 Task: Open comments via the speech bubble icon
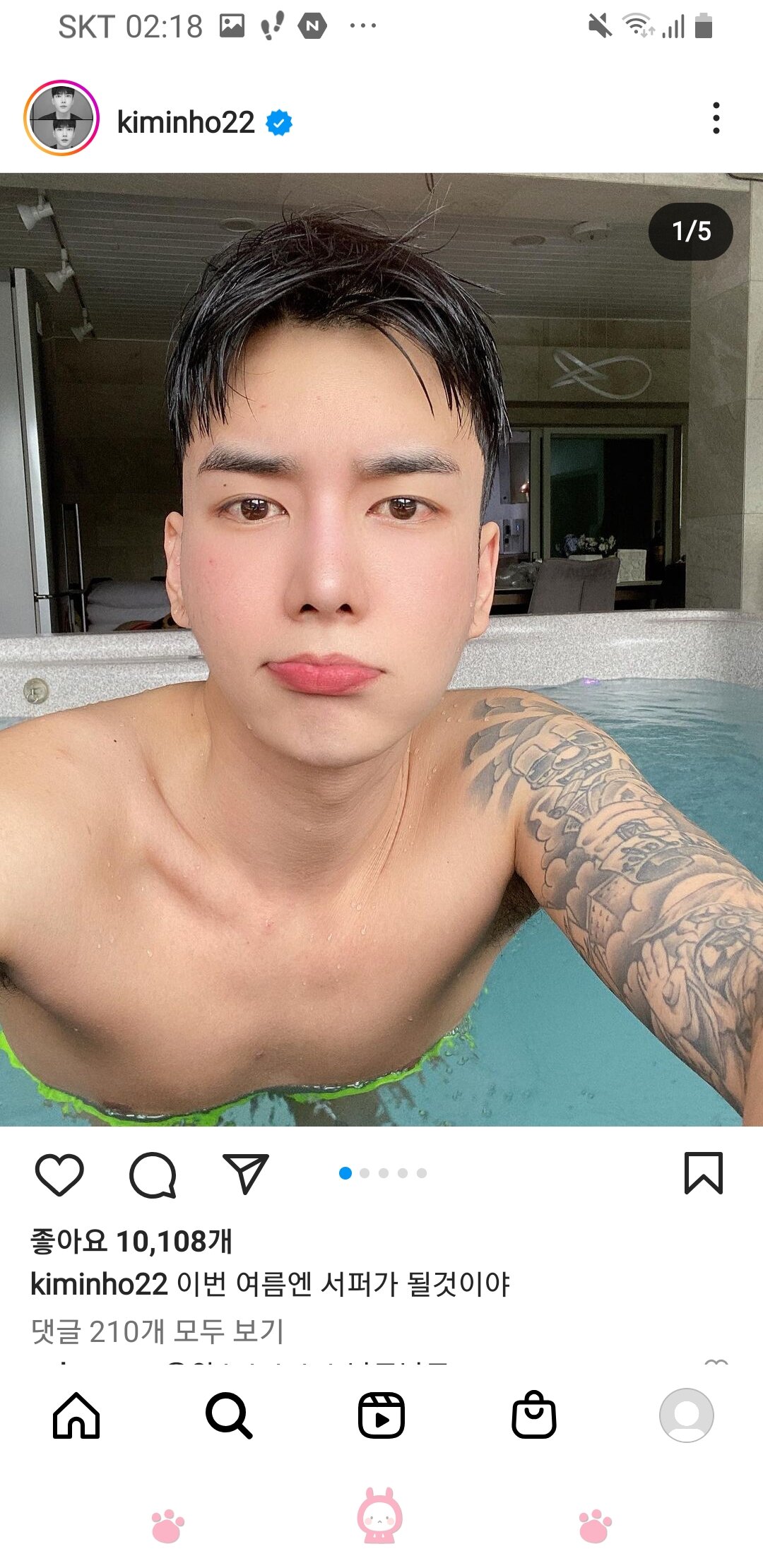153,1175
